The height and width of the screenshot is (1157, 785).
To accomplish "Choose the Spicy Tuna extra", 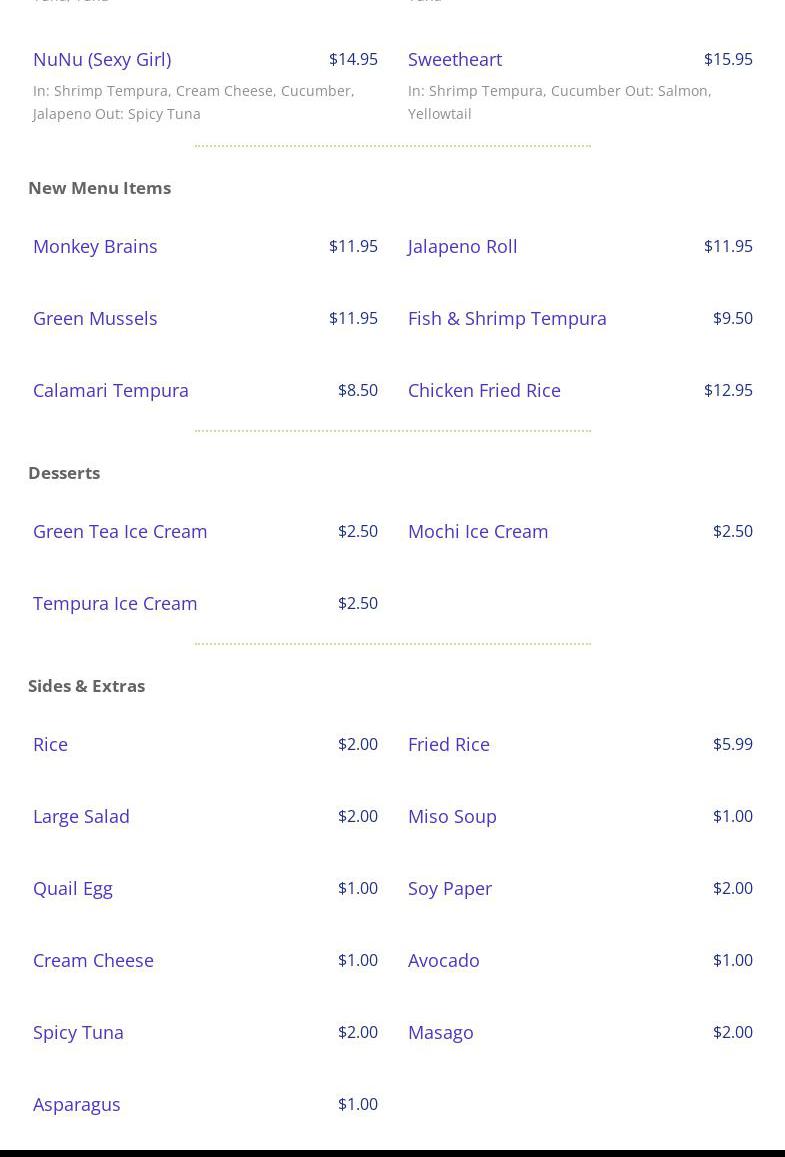I will [x=78, y=1032].
